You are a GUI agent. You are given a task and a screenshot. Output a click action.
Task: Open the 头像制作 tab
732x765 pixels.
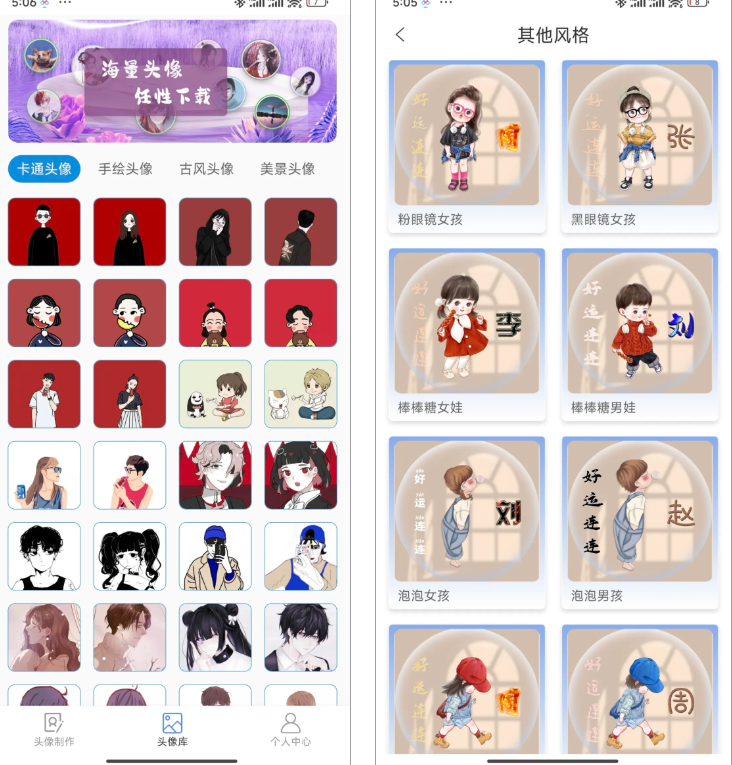pos(54,730)
